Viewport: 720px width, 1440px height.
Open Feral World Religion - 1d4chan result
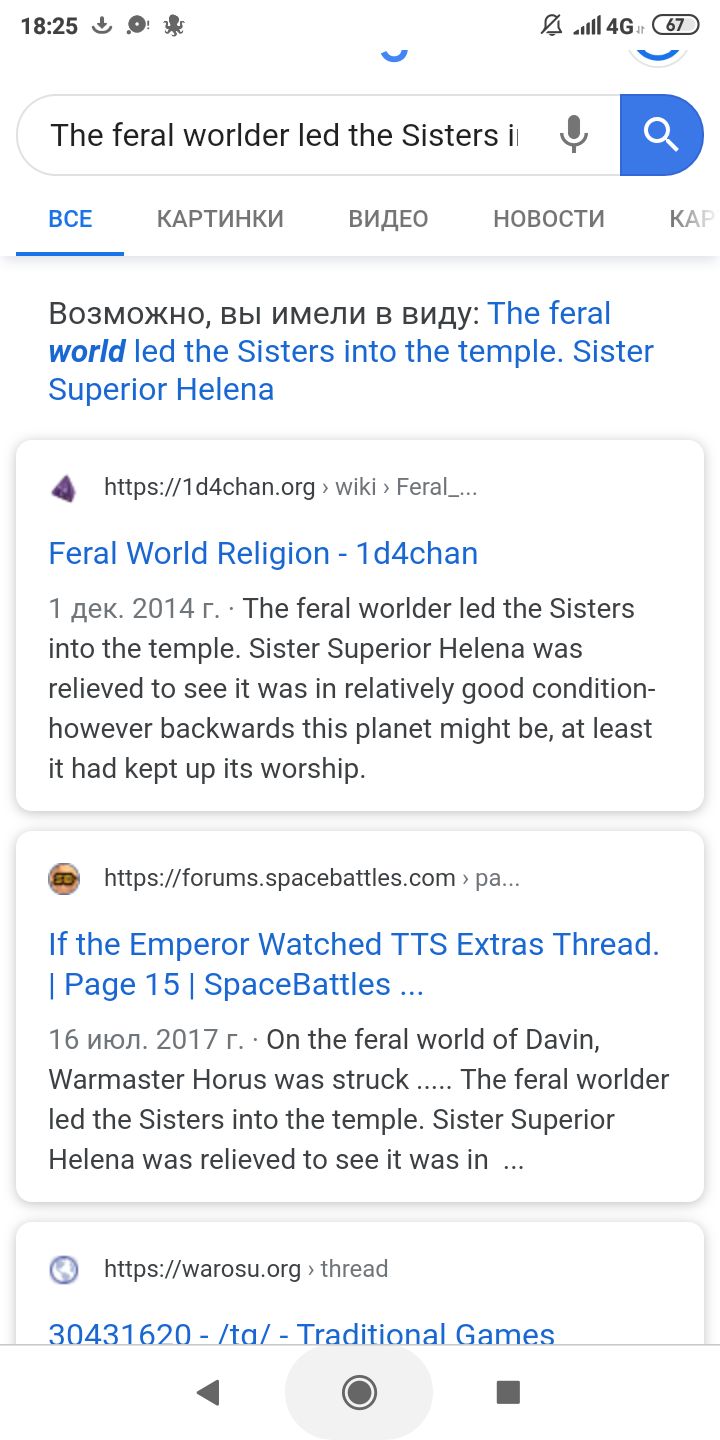coord(263,553)
